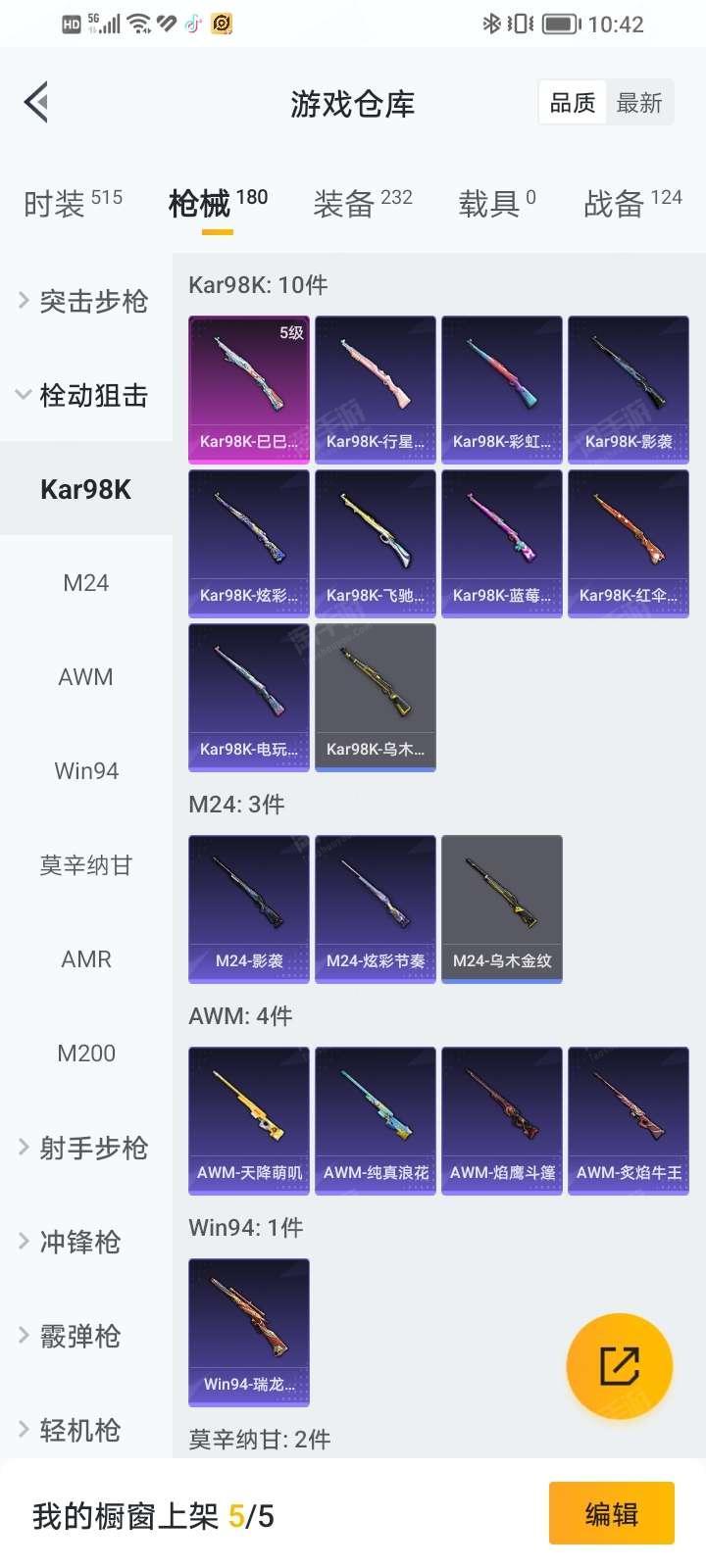This screenshot has height=1568, width=706.
Task: Tap the orange share floating button
Action: 619,1365
